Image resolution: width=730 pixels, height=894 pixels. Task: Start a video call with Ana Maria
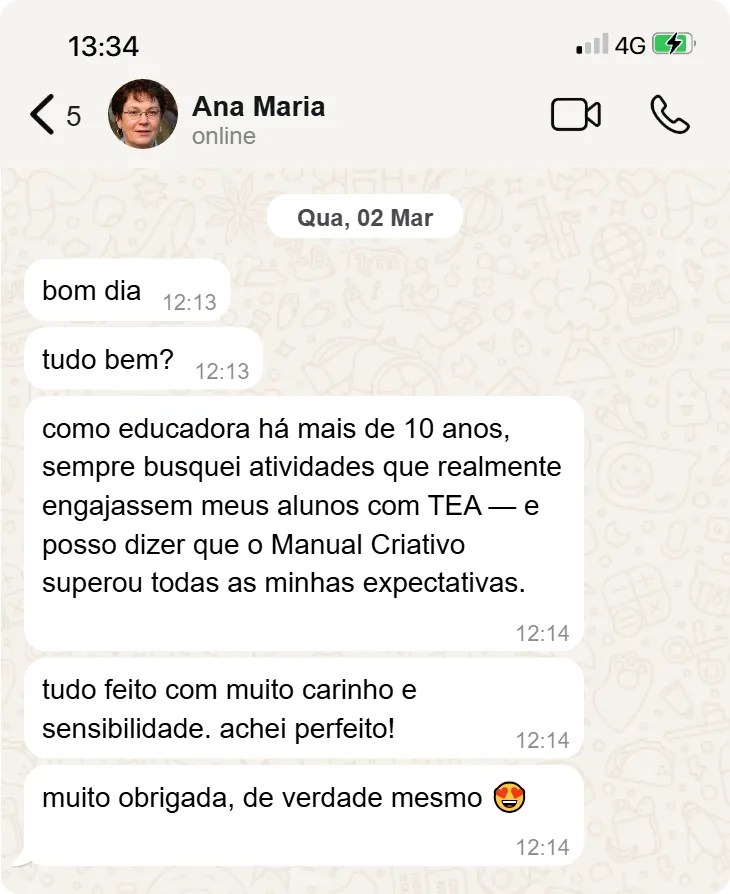coord(575,115)
